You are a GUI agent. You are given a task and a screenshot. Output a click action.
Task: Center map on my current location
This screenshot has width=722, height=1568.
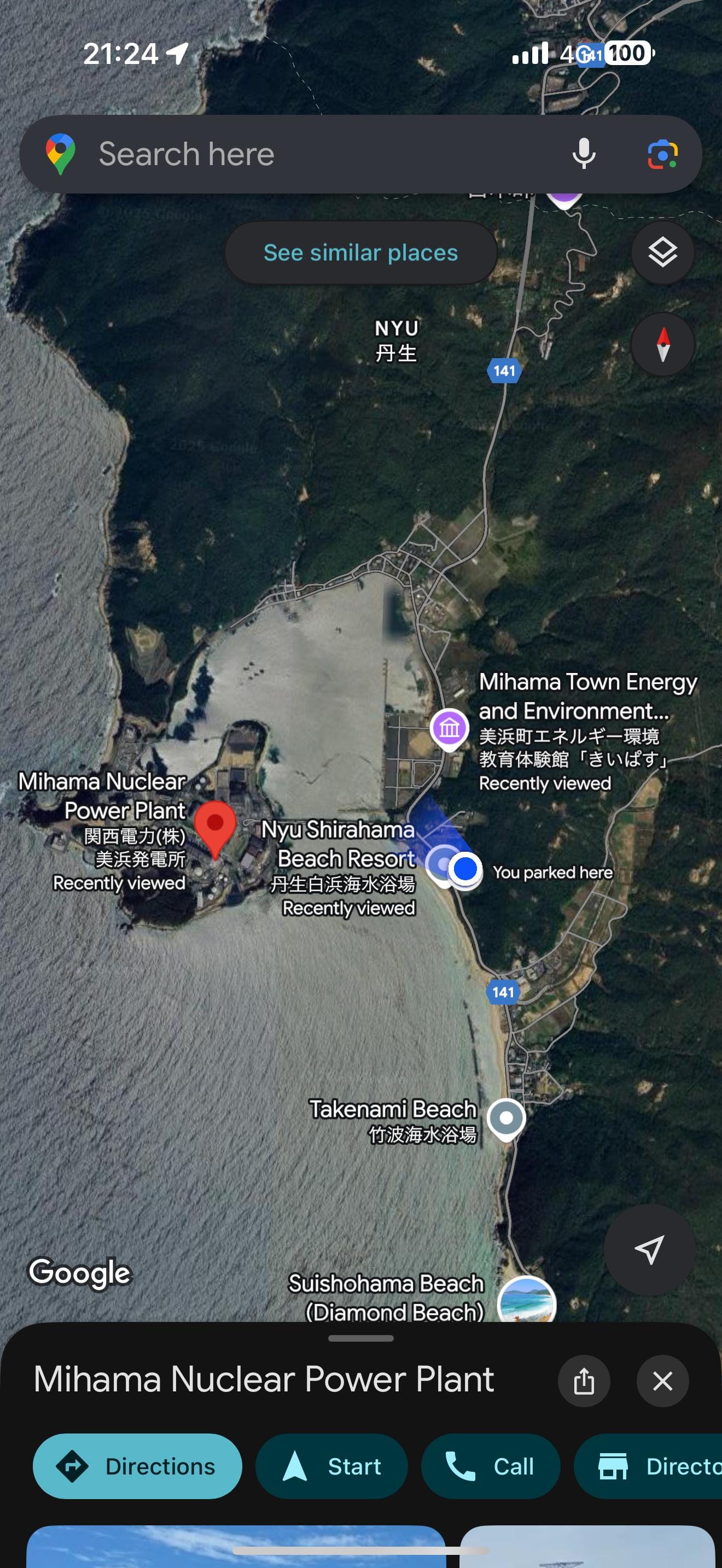pos(649,1249)
